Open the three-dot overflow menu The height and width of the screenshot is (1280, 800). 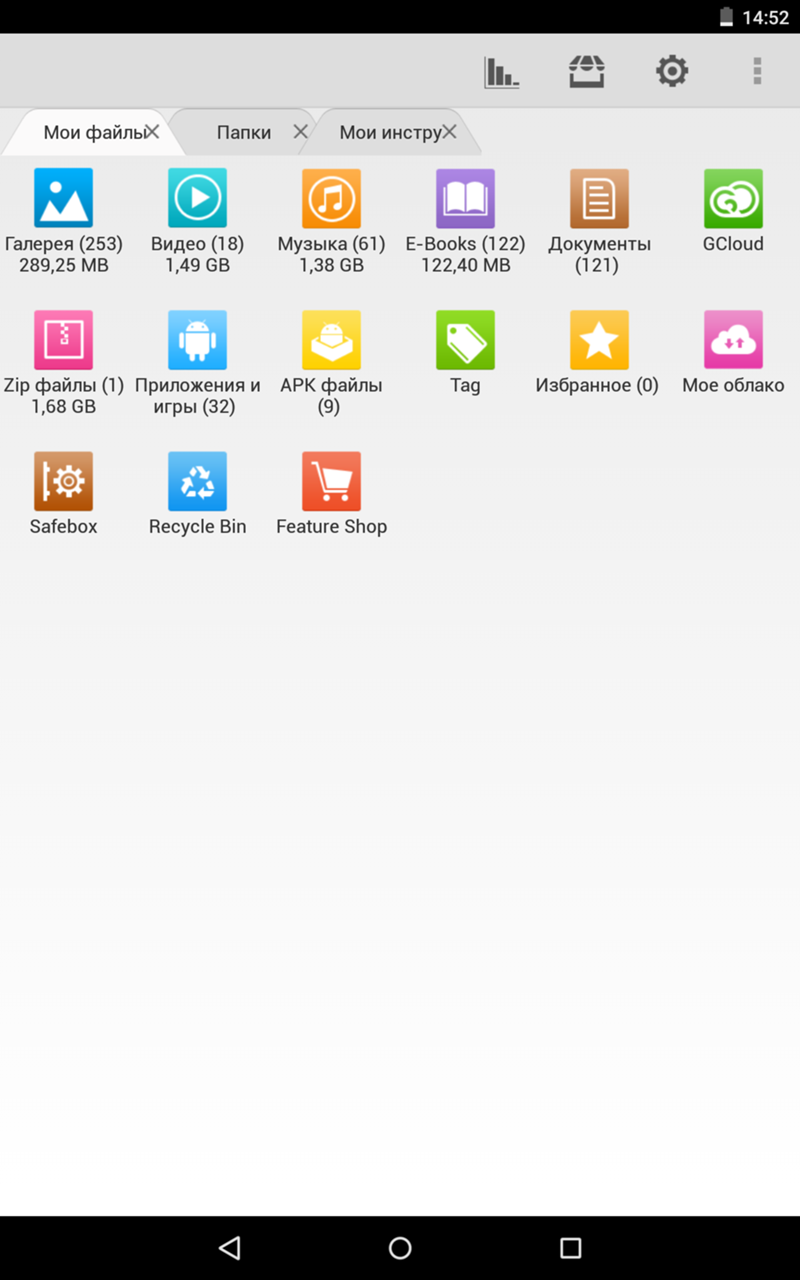click(x=757, y=71)
